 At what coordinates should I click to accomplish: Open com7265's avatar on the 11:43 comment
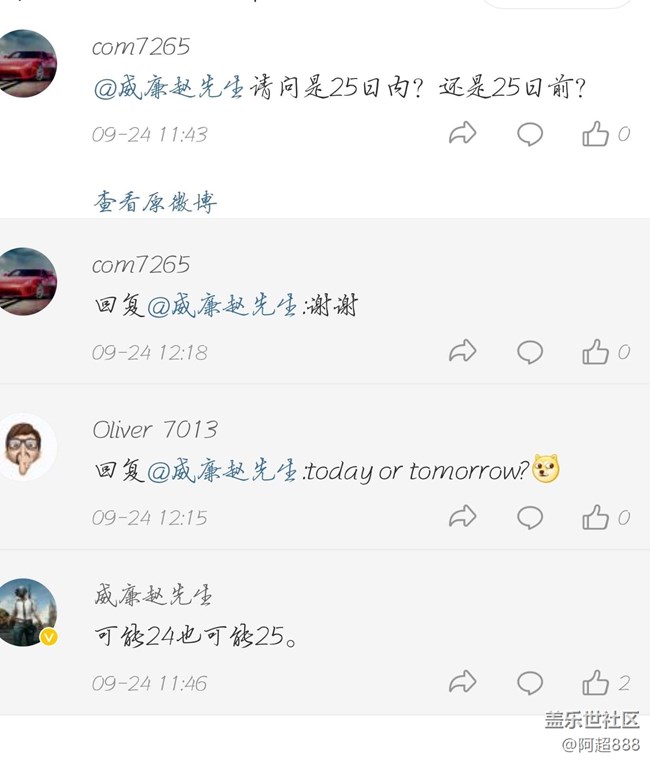click(x=27, y=63)
